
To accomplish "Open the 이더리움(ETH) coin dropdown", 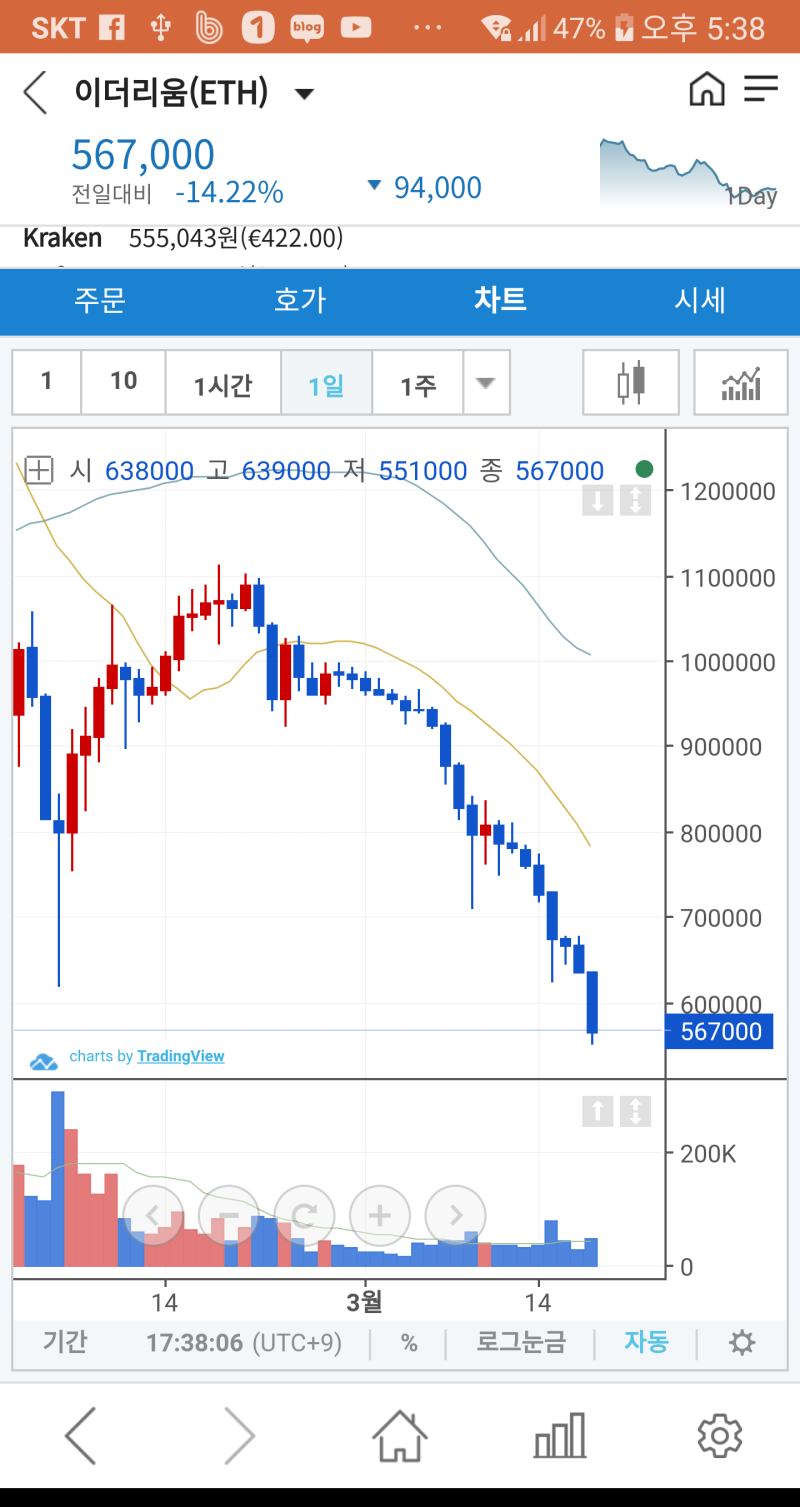I will point(304,94).
